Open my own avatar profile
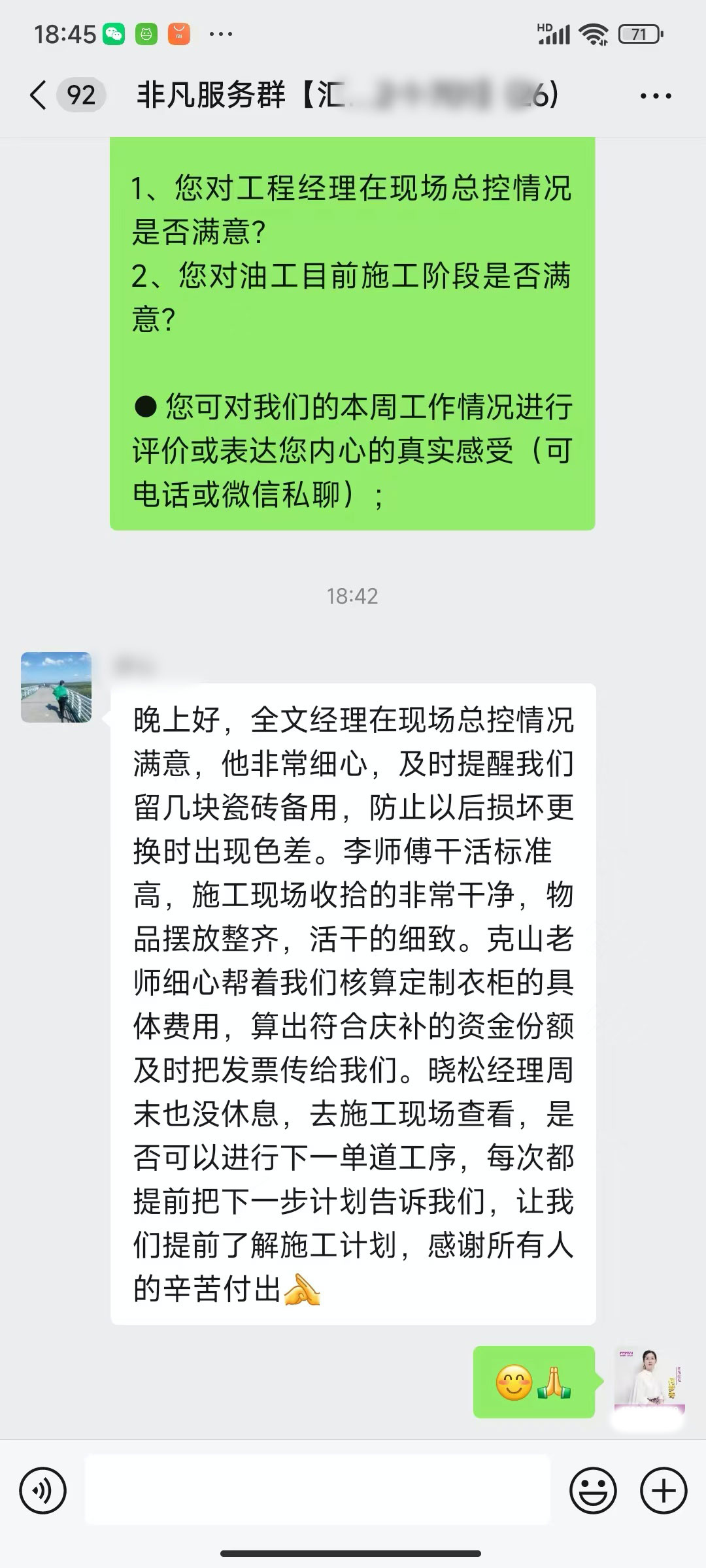 [648, 1380]
